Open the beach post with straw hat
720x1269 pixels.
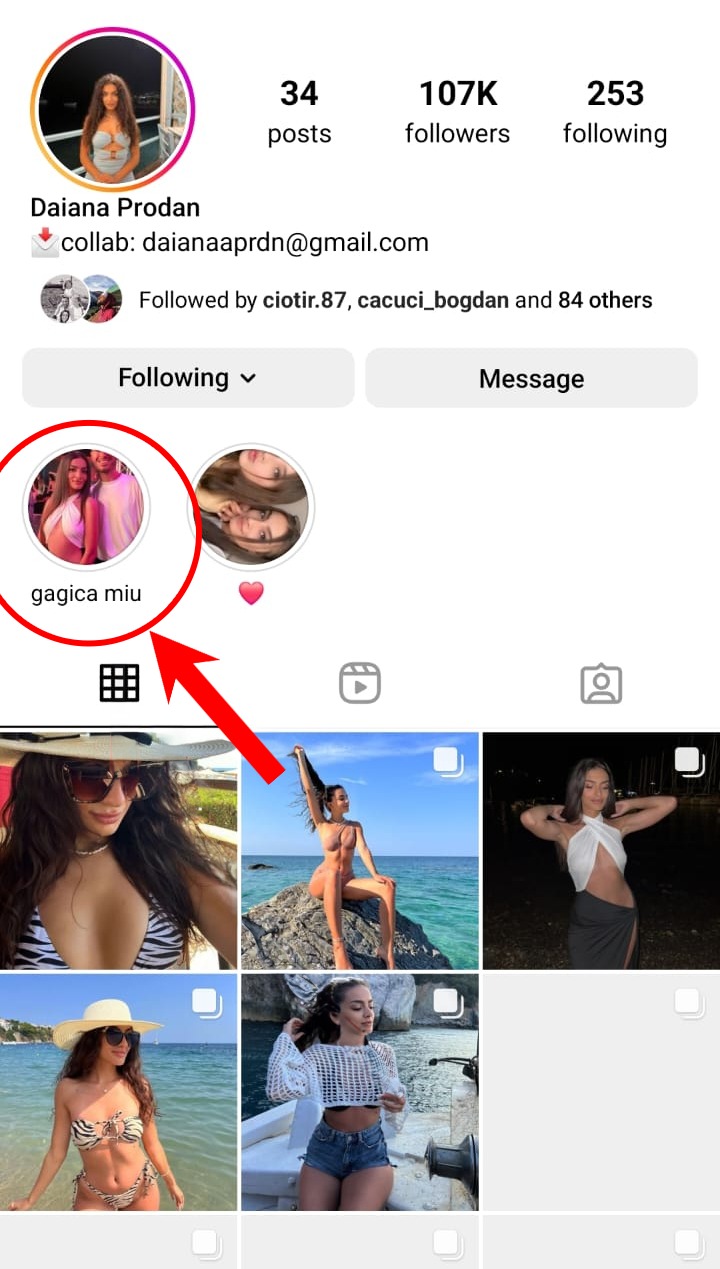pyautogui.click(x=118, y=1092)
